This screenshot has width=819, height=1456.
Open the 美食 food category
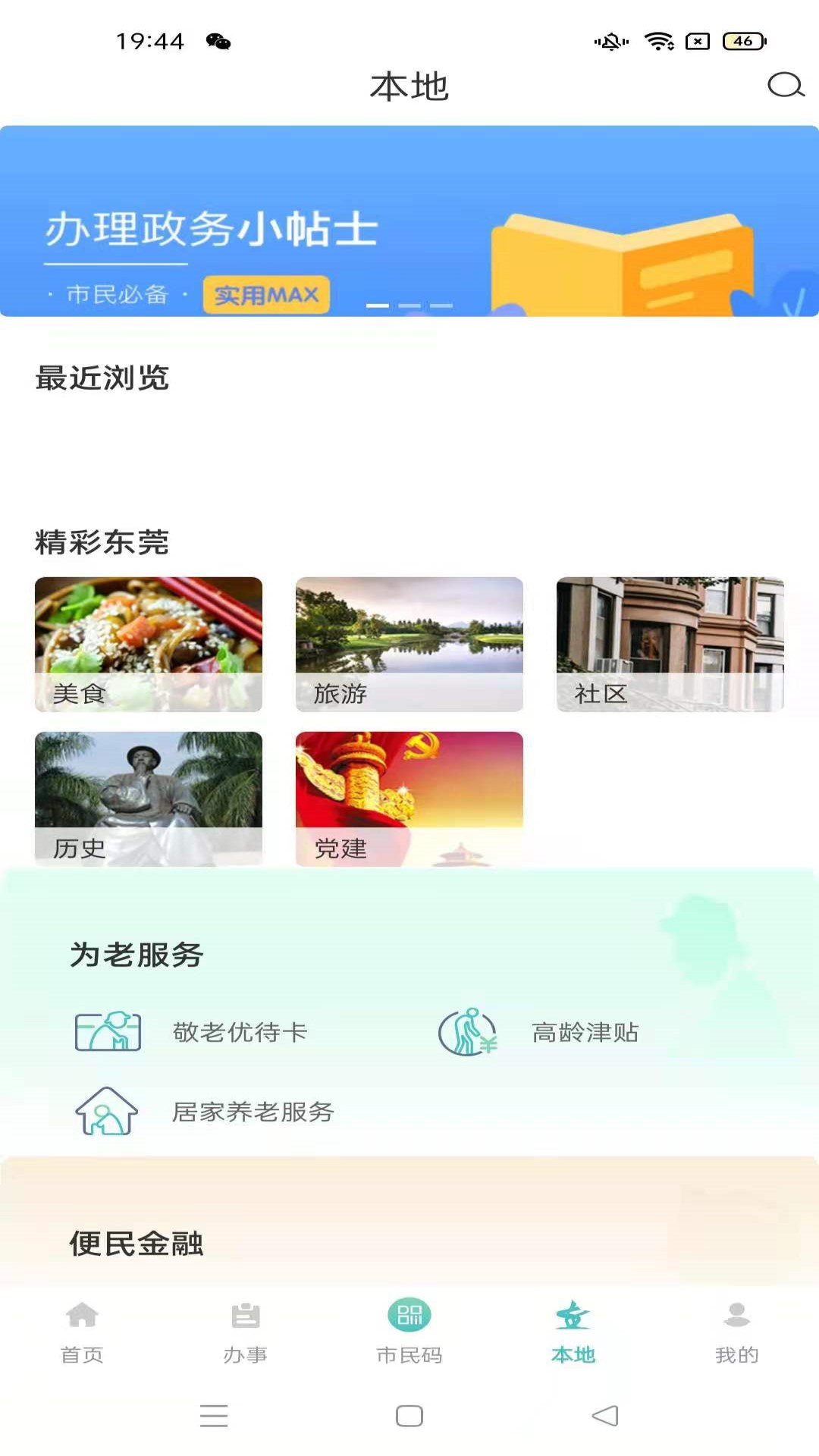point(149,643)
